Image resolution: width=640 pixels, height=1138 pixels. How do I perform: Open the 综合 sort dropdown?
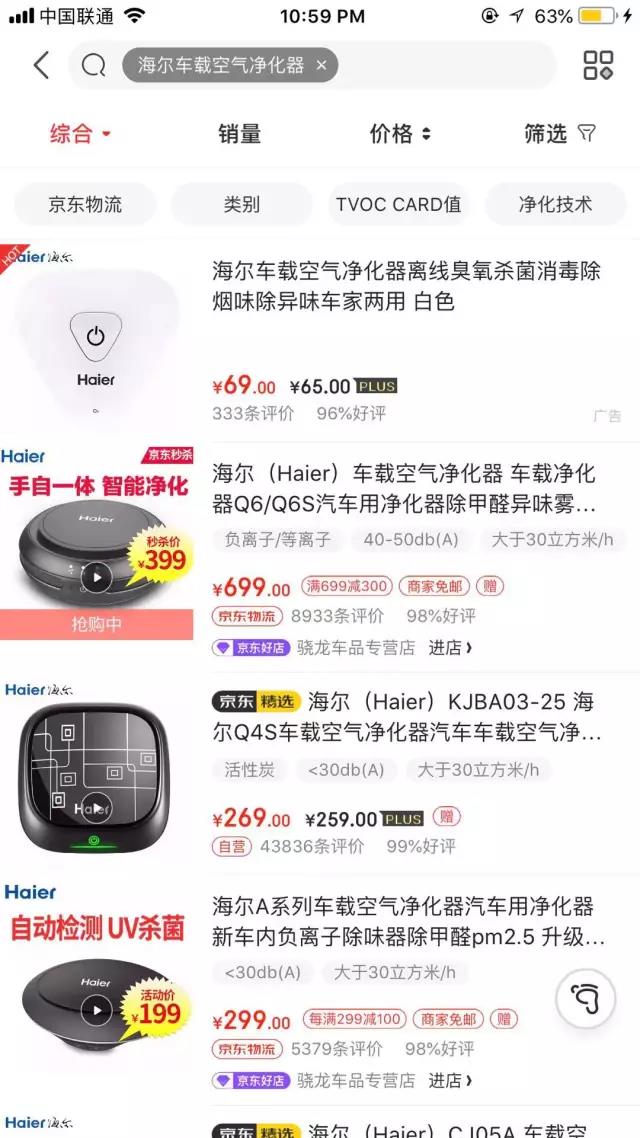(80, 134)
